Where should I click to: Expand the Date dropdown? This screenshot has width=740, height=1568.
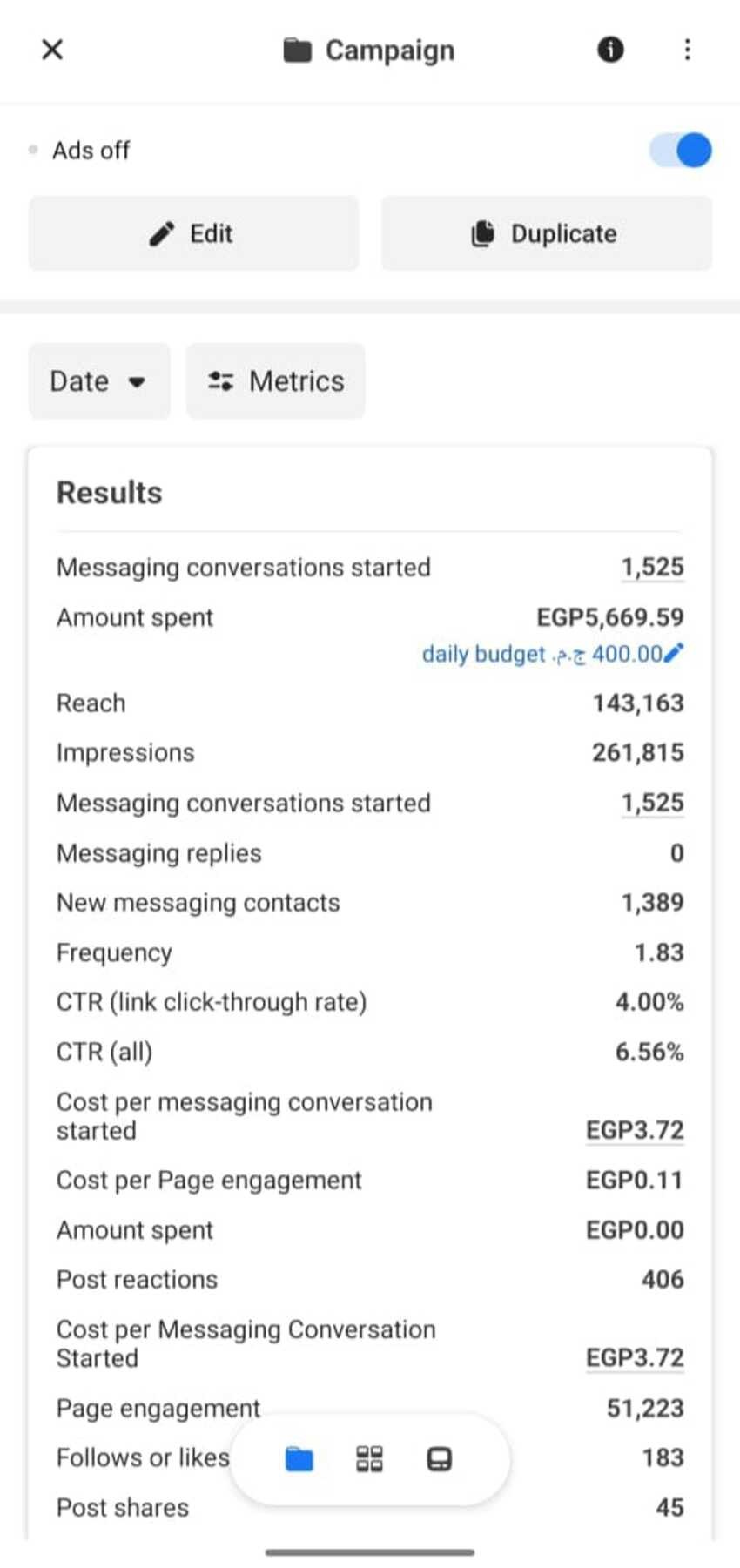[x=99, y=381]
